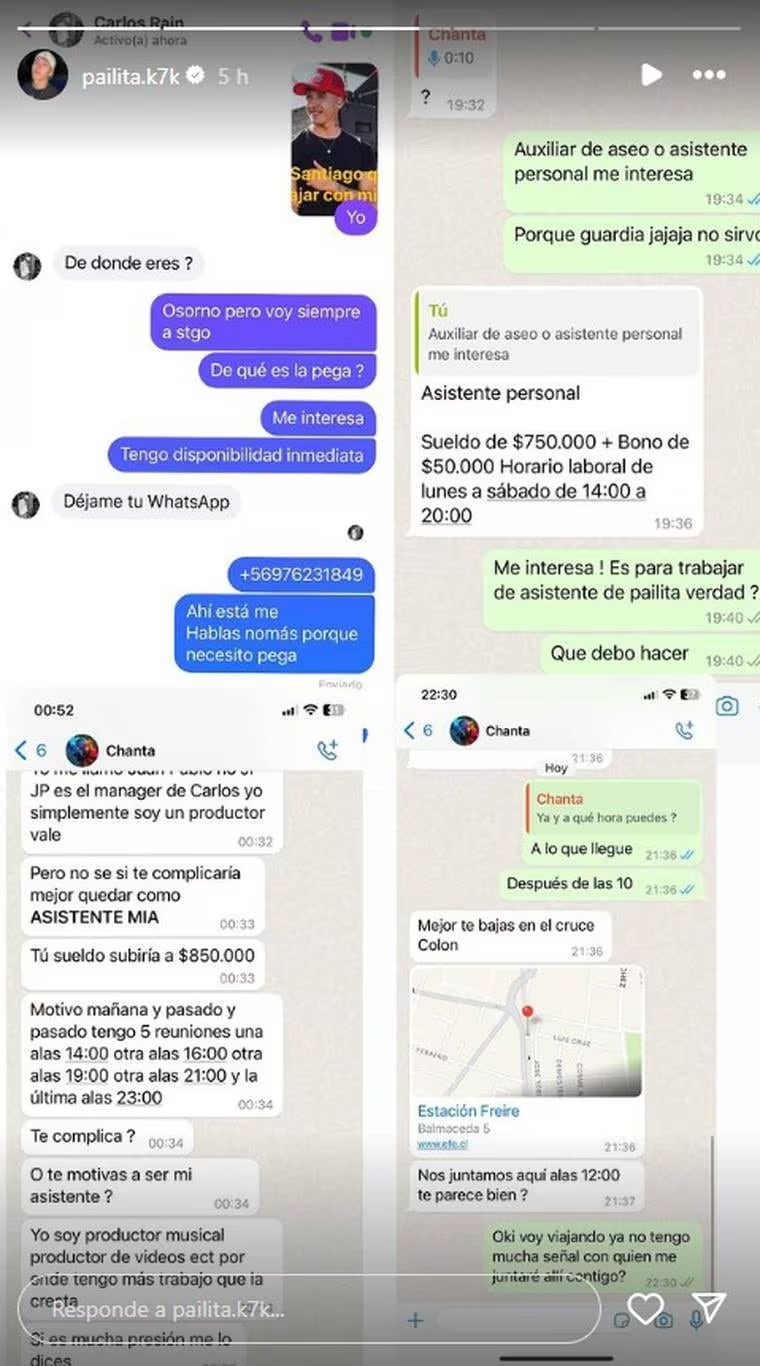
Task: Open the camera icon beside the reply field
Action: pos(663,1320)
